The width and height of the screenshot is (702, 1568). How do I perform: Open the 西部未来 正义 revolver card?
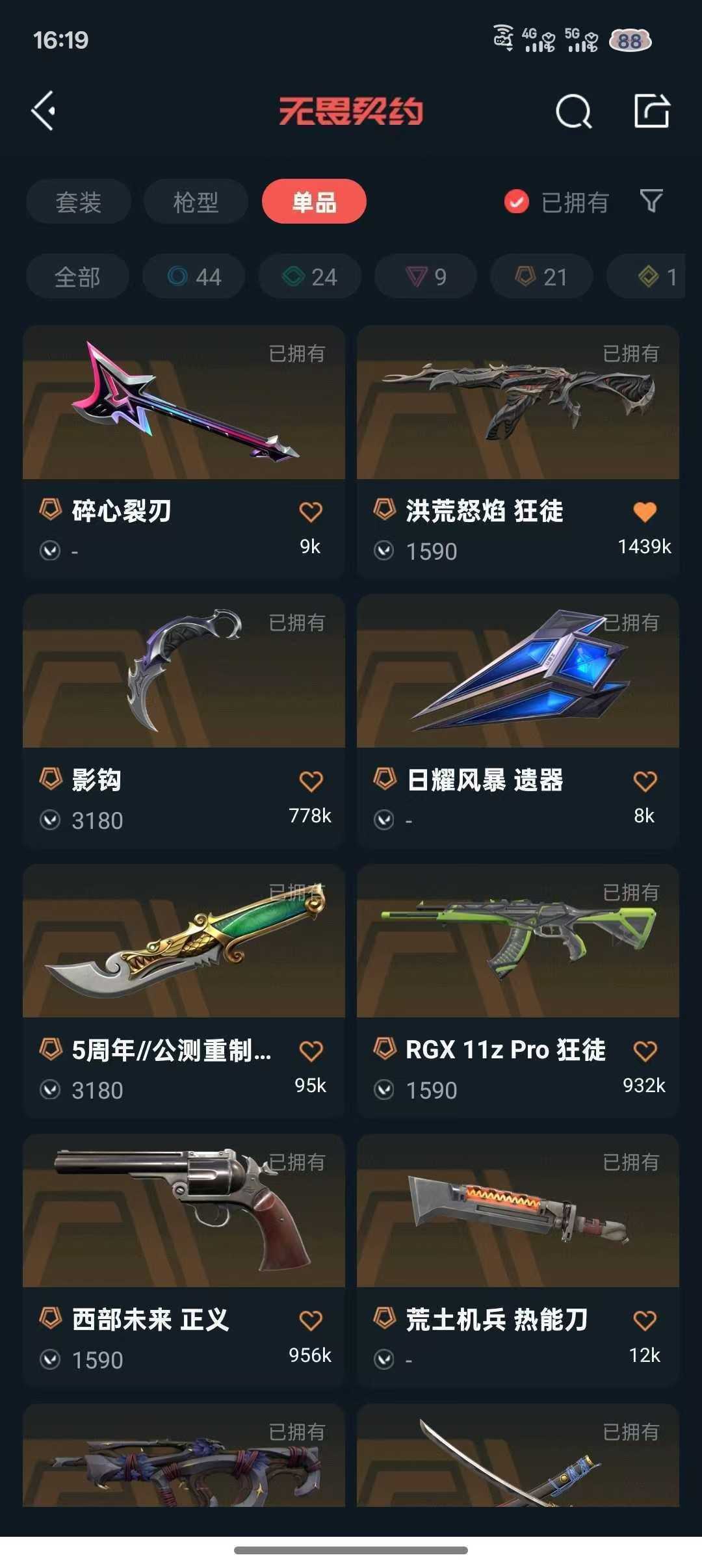coord(183,1211)
